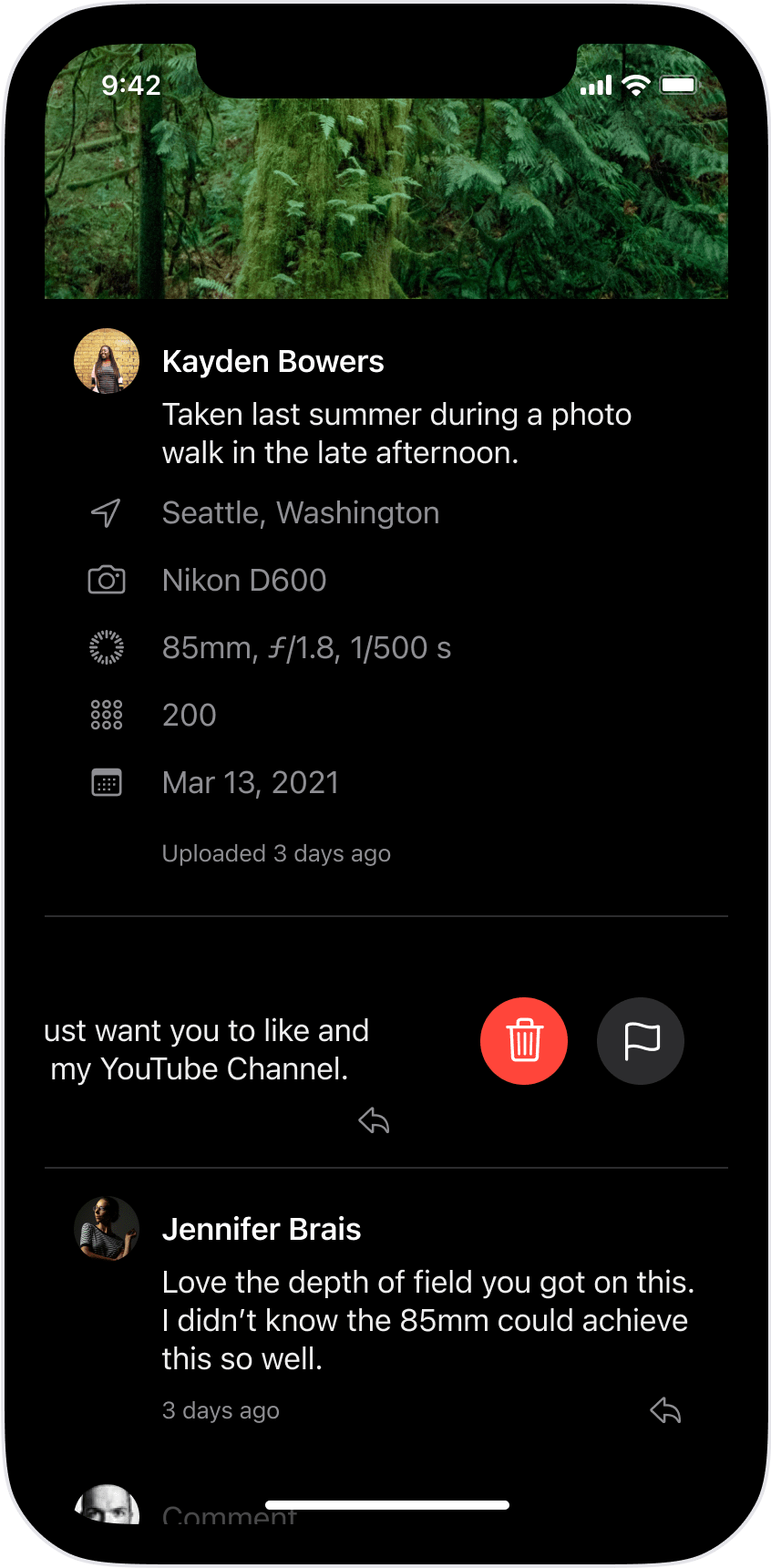Tap the Wi-Fi icon in the status bar
The width and height of the screenshot is (771, 1568).
(x=636, y=85)
